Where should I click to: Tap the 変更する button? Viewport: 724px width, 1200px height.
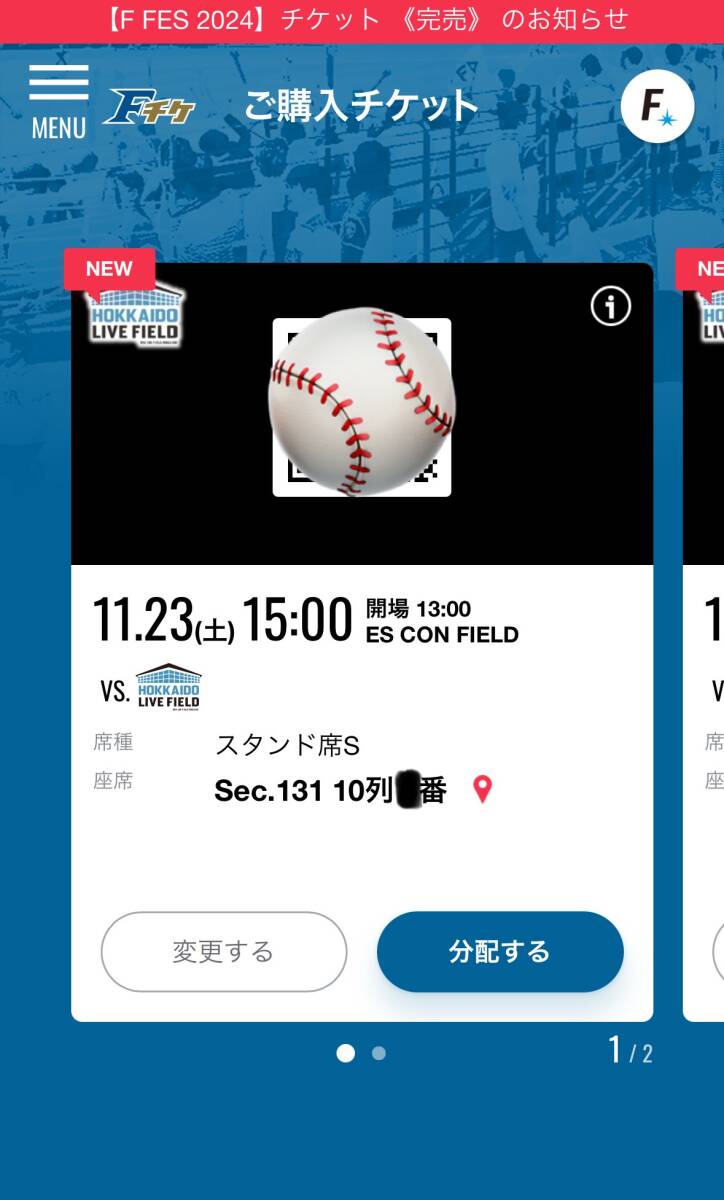coord(224,951)
